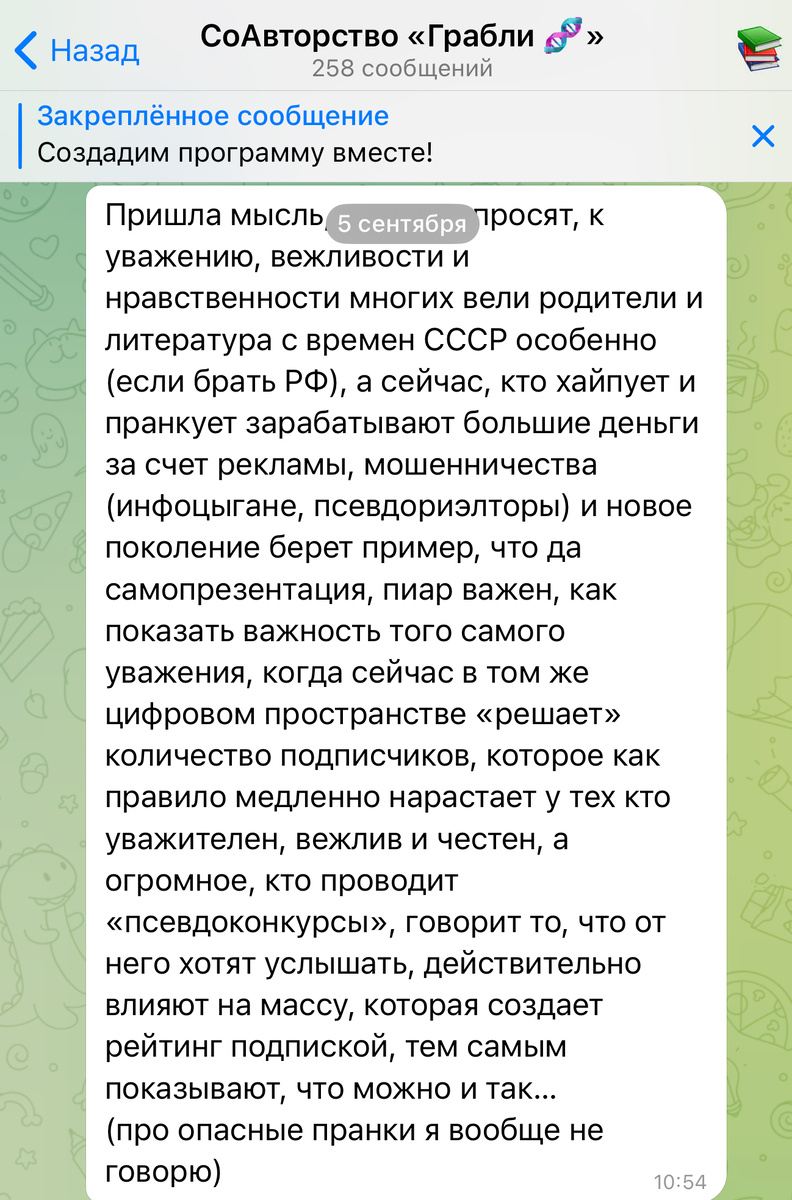Viewport: 792px width, 1200px height.
Task: Tap the «258 сообщений» counter
Action: (x=395, y=69)
